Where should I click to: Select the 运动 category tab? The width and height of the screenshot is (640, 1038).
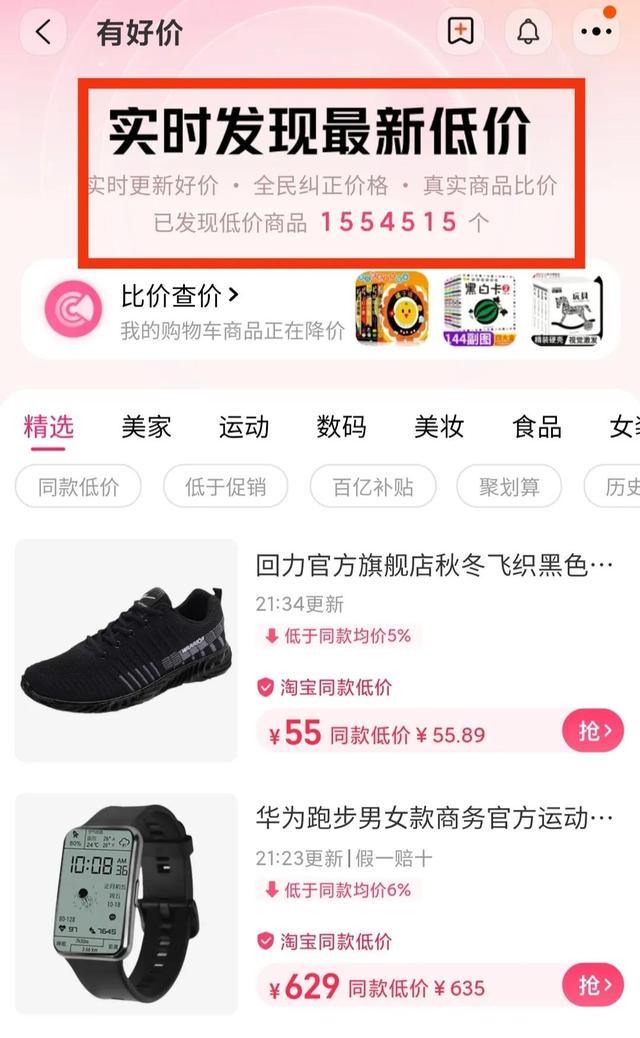tap(244, 427)
